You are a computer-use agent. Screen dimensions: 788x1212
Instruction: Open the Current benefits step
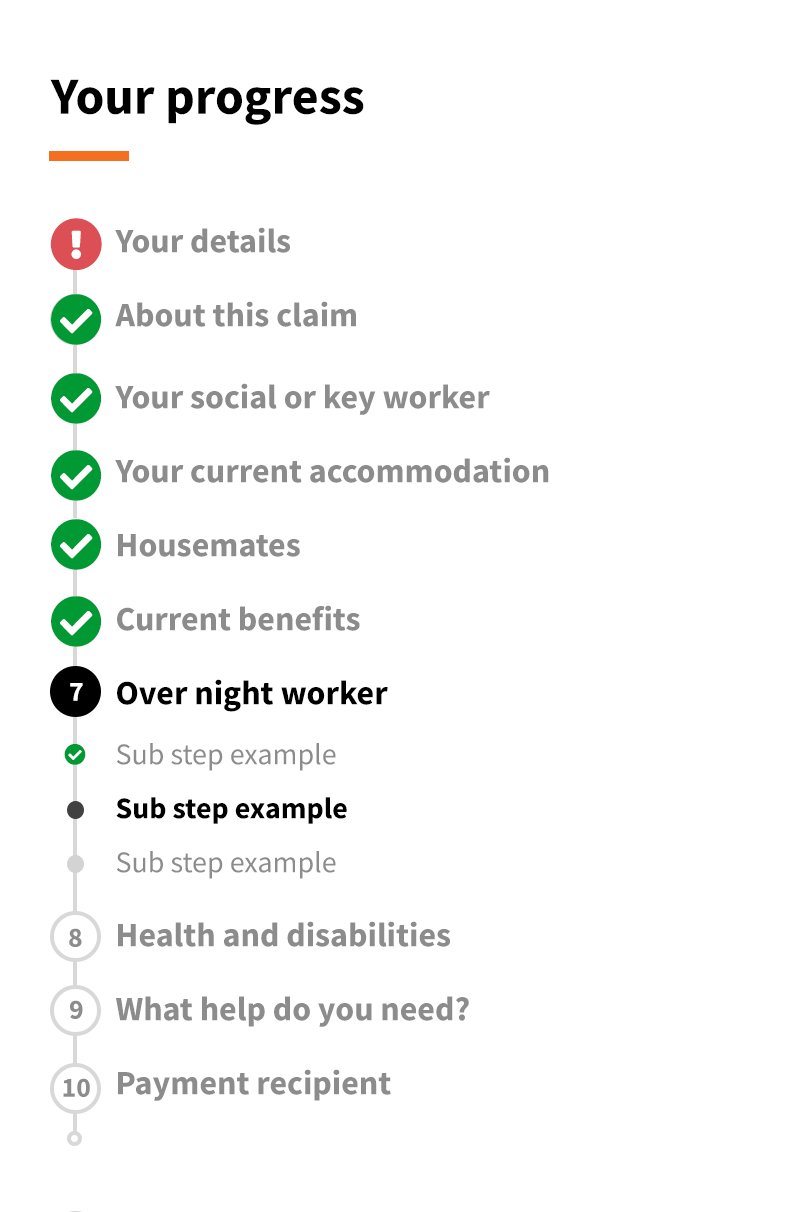point(238,620)
